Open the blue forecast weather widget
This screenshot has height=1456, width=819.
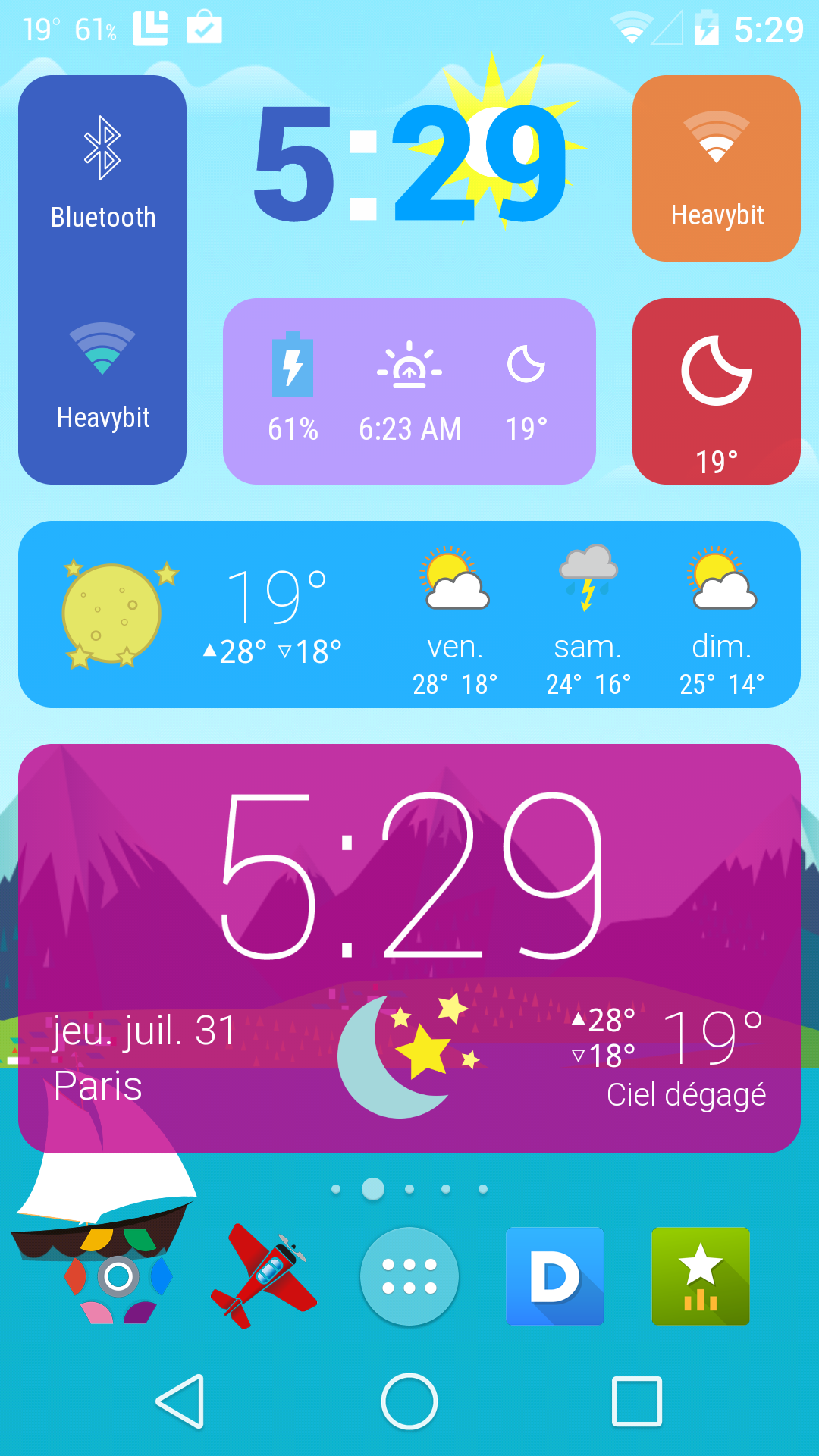[x=409, y=614]
